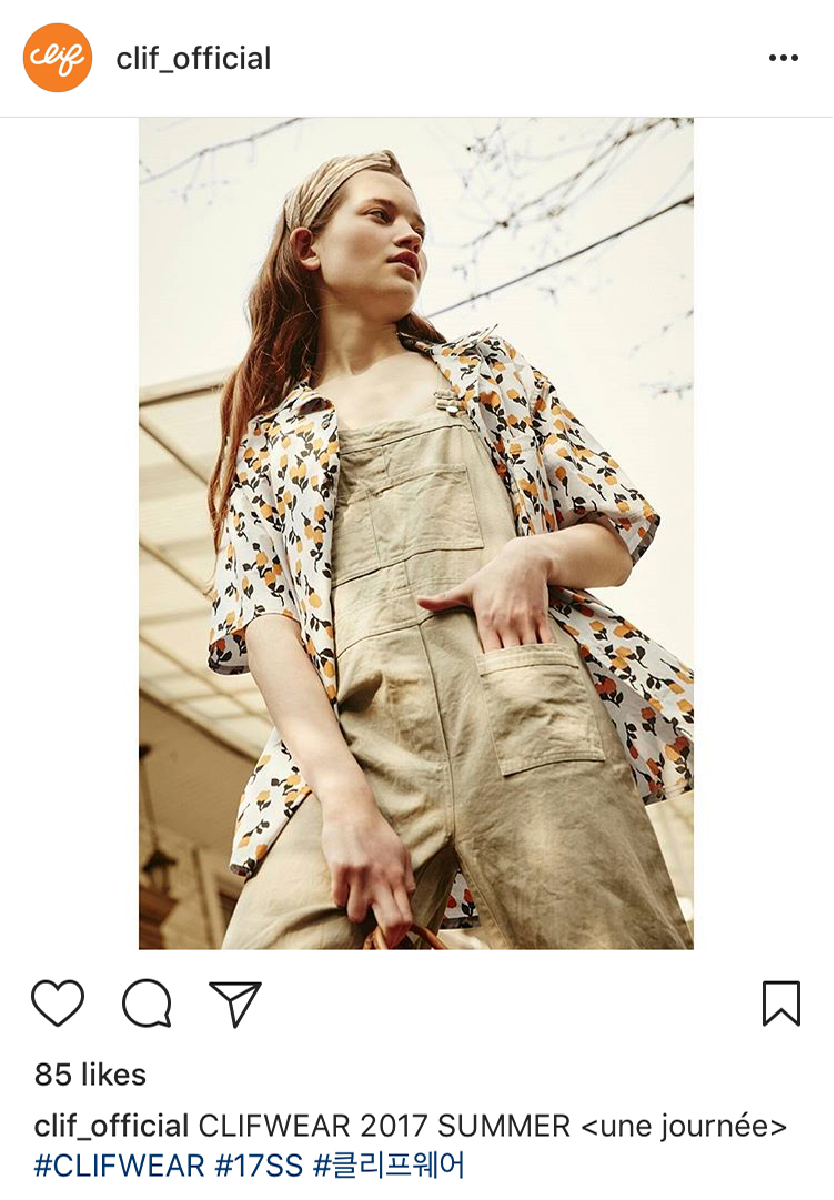Open the fashion photo post image

click(416, 533)
